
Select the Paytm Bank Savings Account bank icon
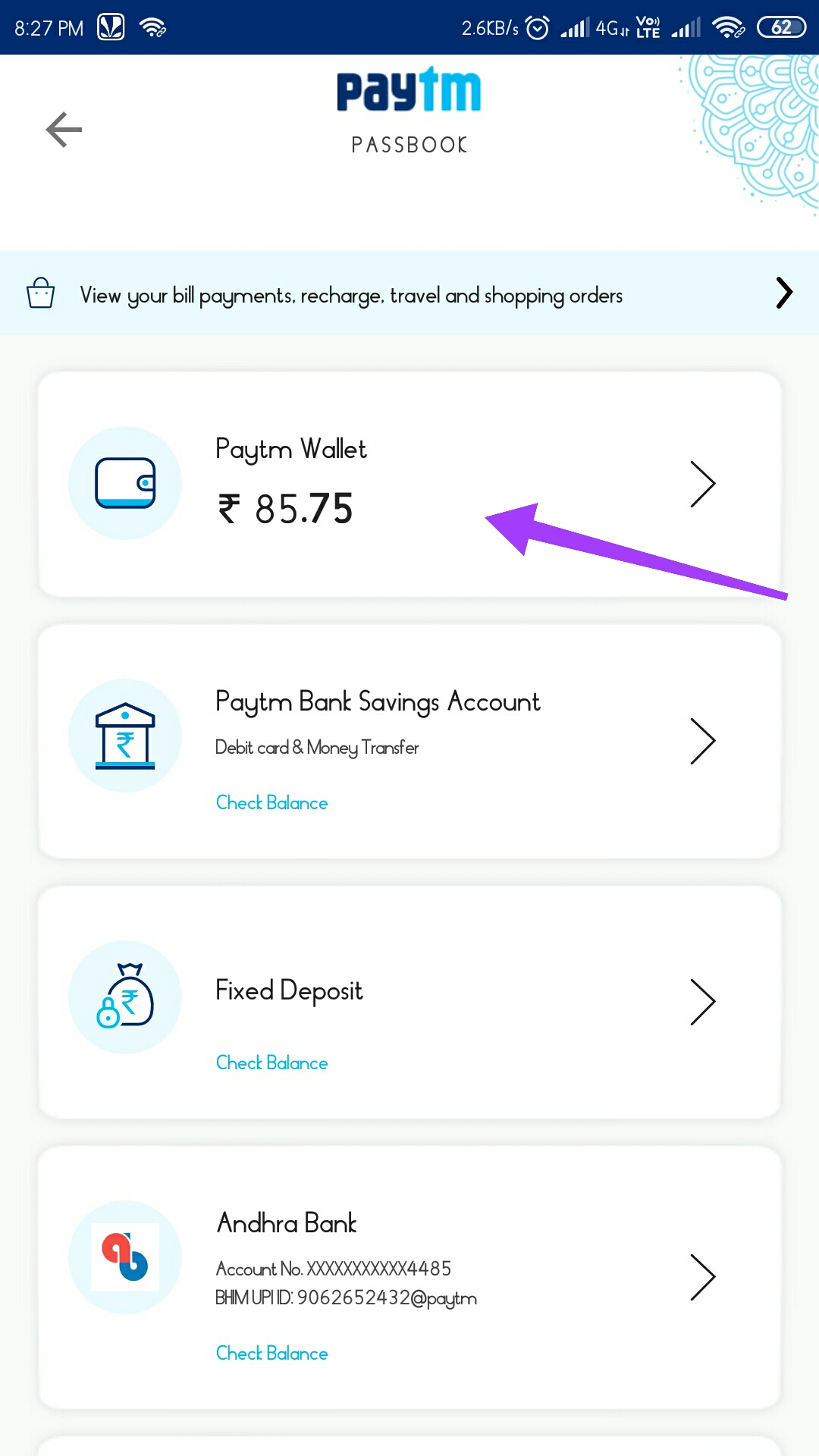125,734
